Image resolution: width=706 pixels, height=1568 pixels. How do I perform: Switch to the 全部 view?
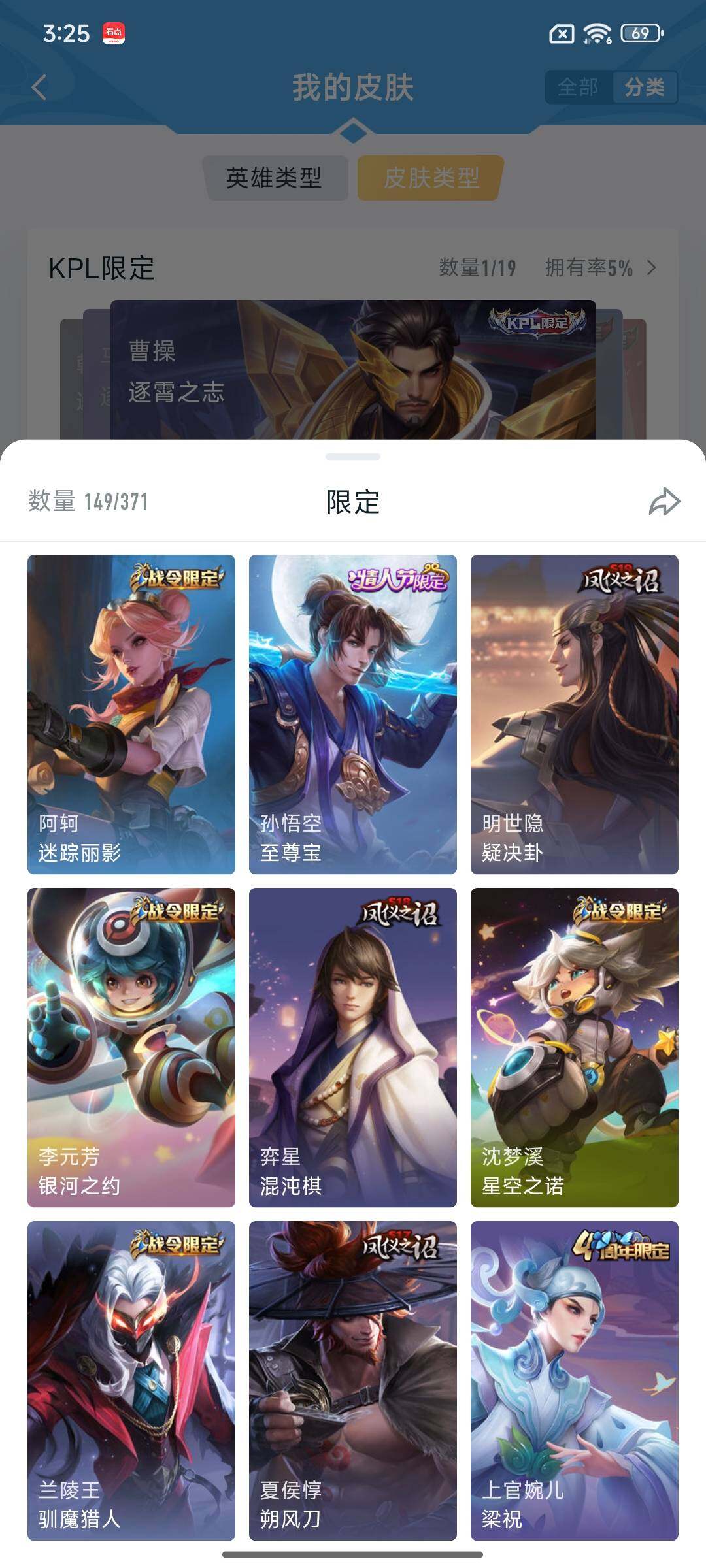579,86
